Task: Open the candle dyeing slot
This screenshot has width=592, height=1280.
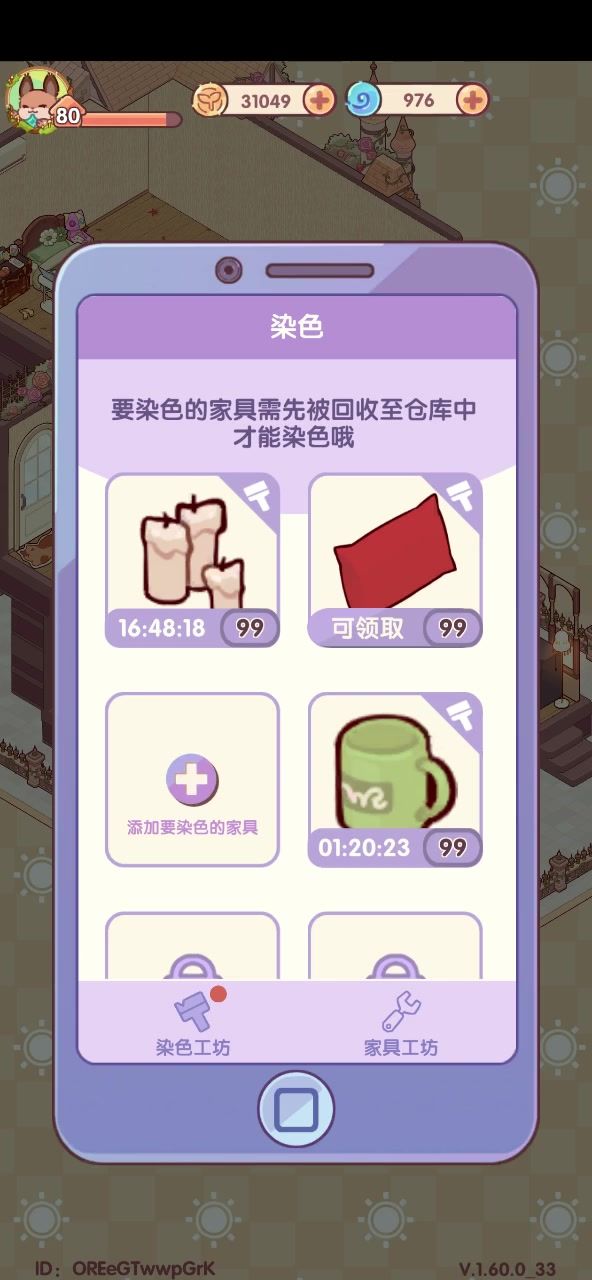Action: pos(192,560)
